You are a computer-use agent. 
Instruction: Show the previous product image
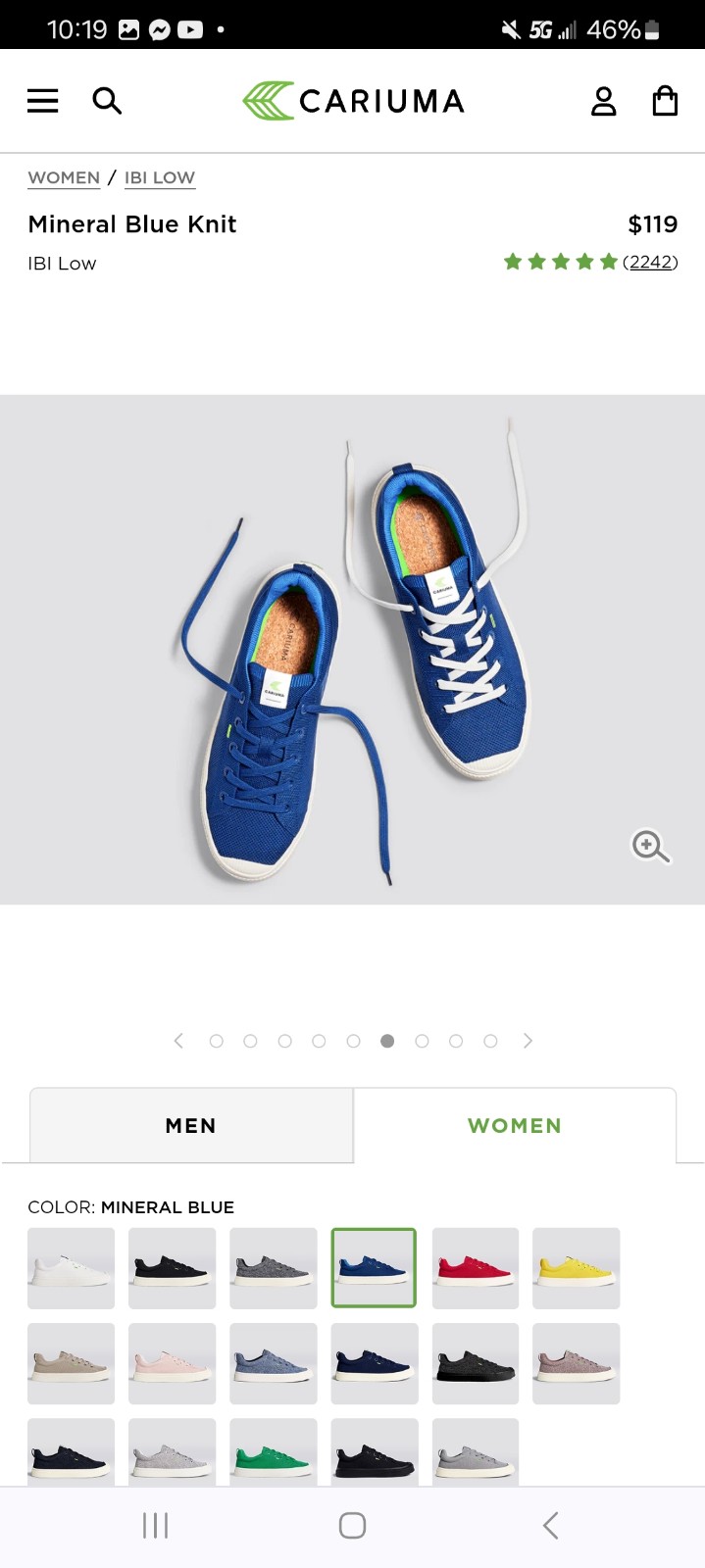point(178,1041)
